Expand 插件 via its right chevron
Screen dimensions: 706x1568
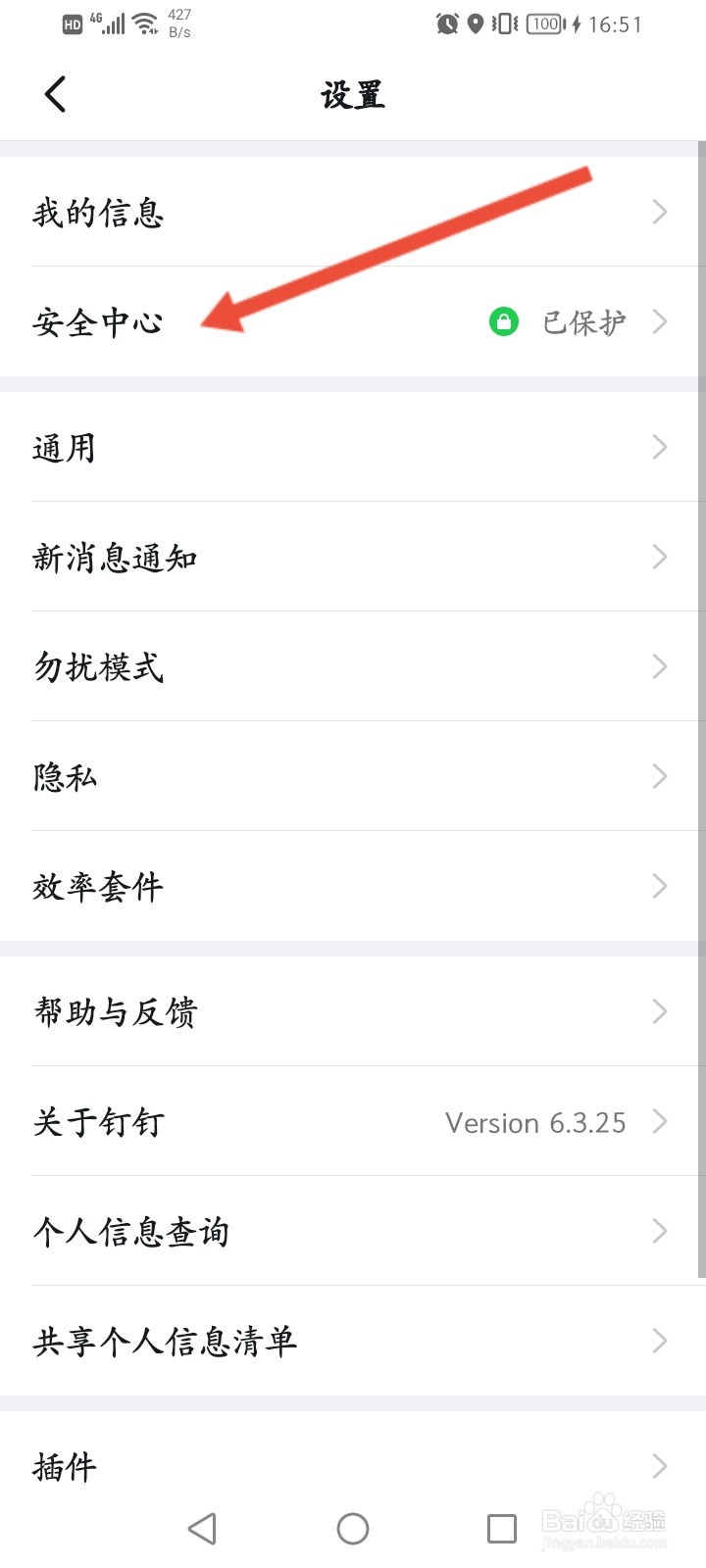(659, 1466)
